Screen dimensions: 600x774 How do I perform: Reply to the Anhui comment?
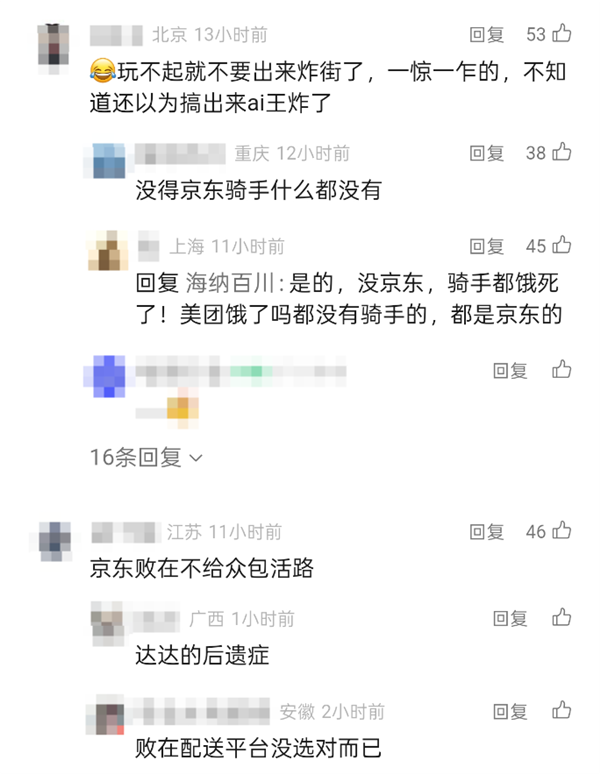click(x=510, y=712)
